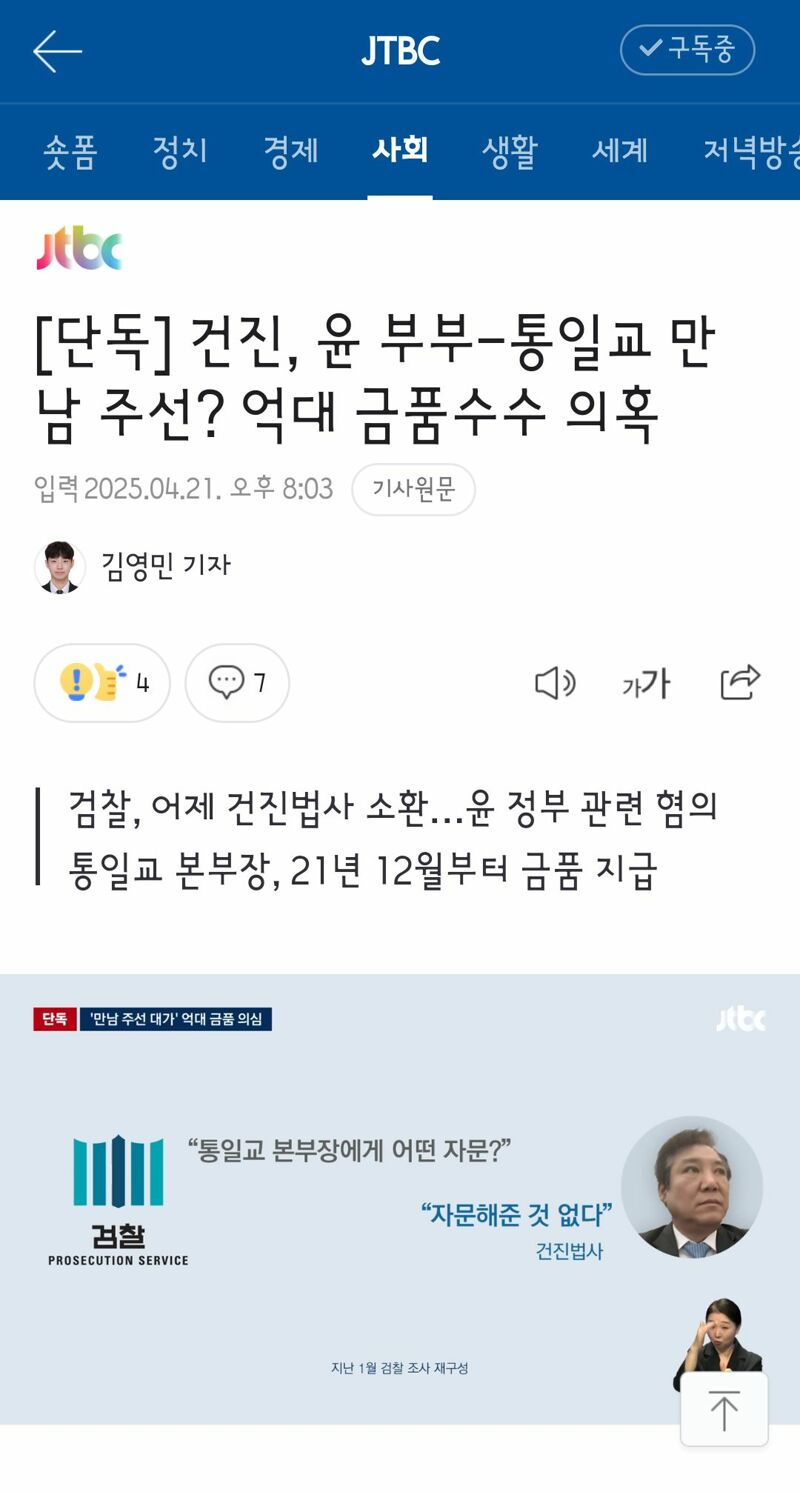Screen dimensions: 800x1492
Task: Switch to the 정치 tab
Action: (x=180, y=151)
